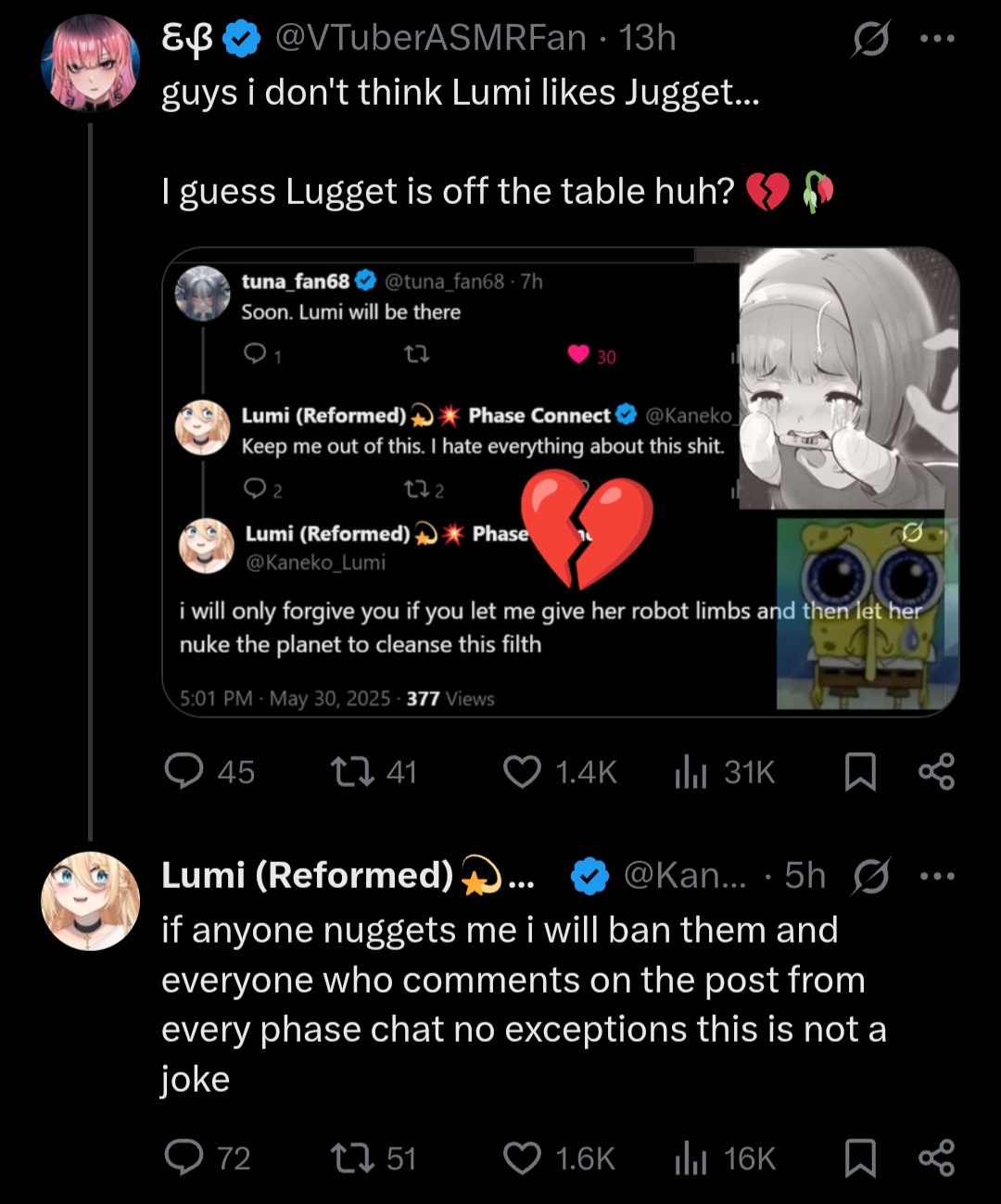Reply to Lumi's nuggets post
Screen dimensions: 1001x1204
click(184, 1158)
